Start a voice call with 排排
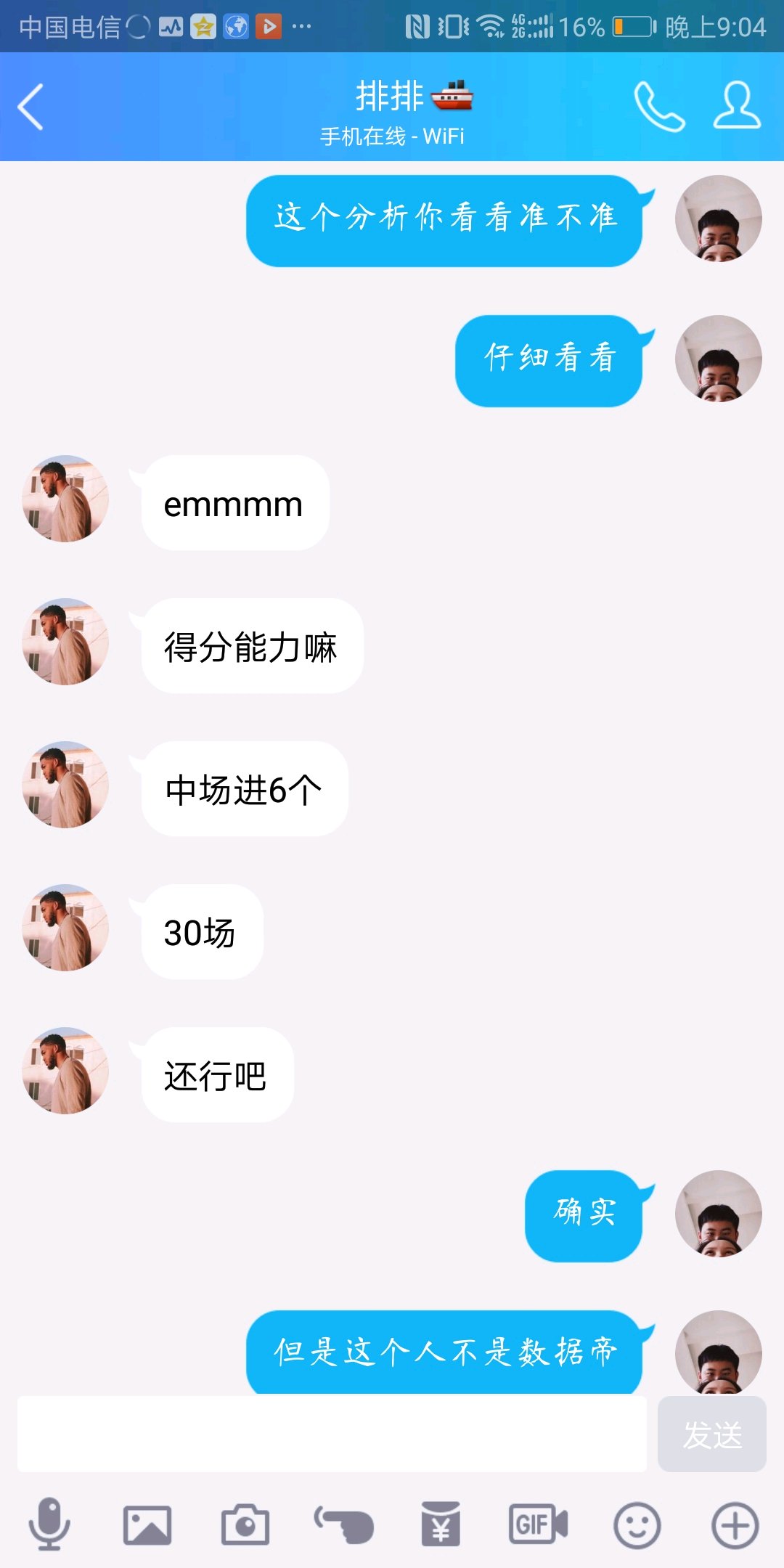 tap(659, 107)
